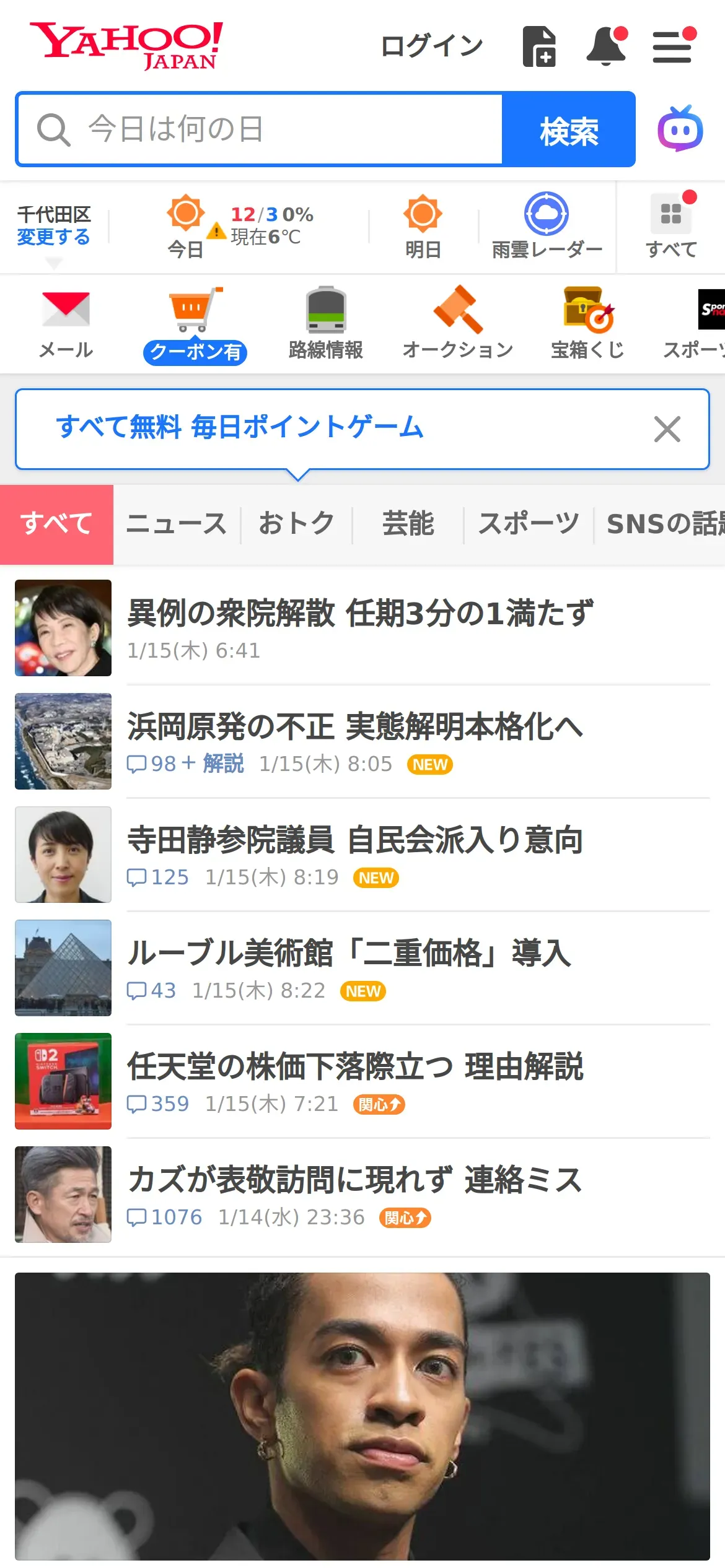
Task: Tap the blue 検索 search button
Action: click(x=568, y=129)
